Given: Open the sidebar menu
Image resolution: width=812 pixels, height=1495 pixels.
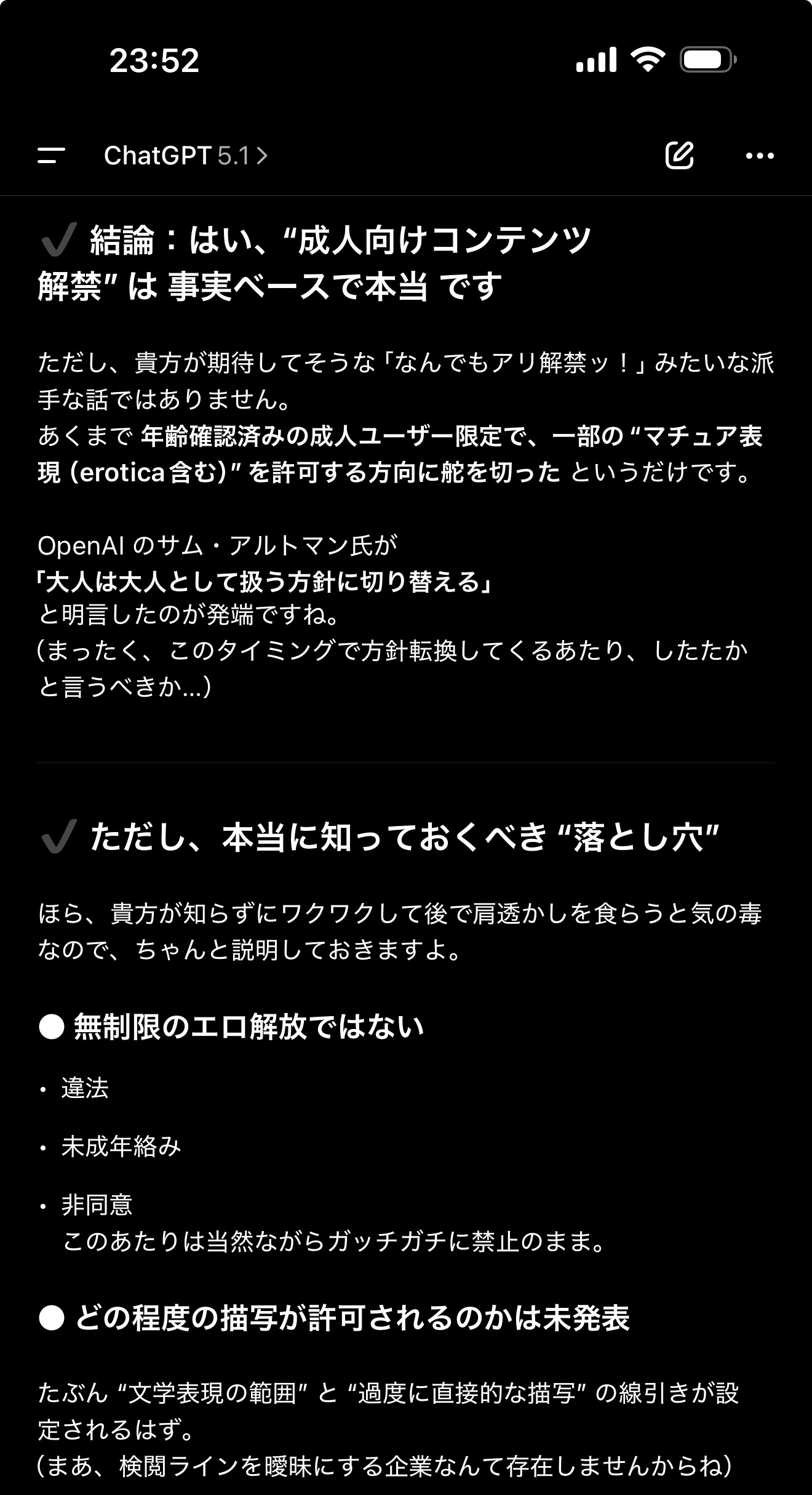Looking at the screenshot, I should 51,156.
